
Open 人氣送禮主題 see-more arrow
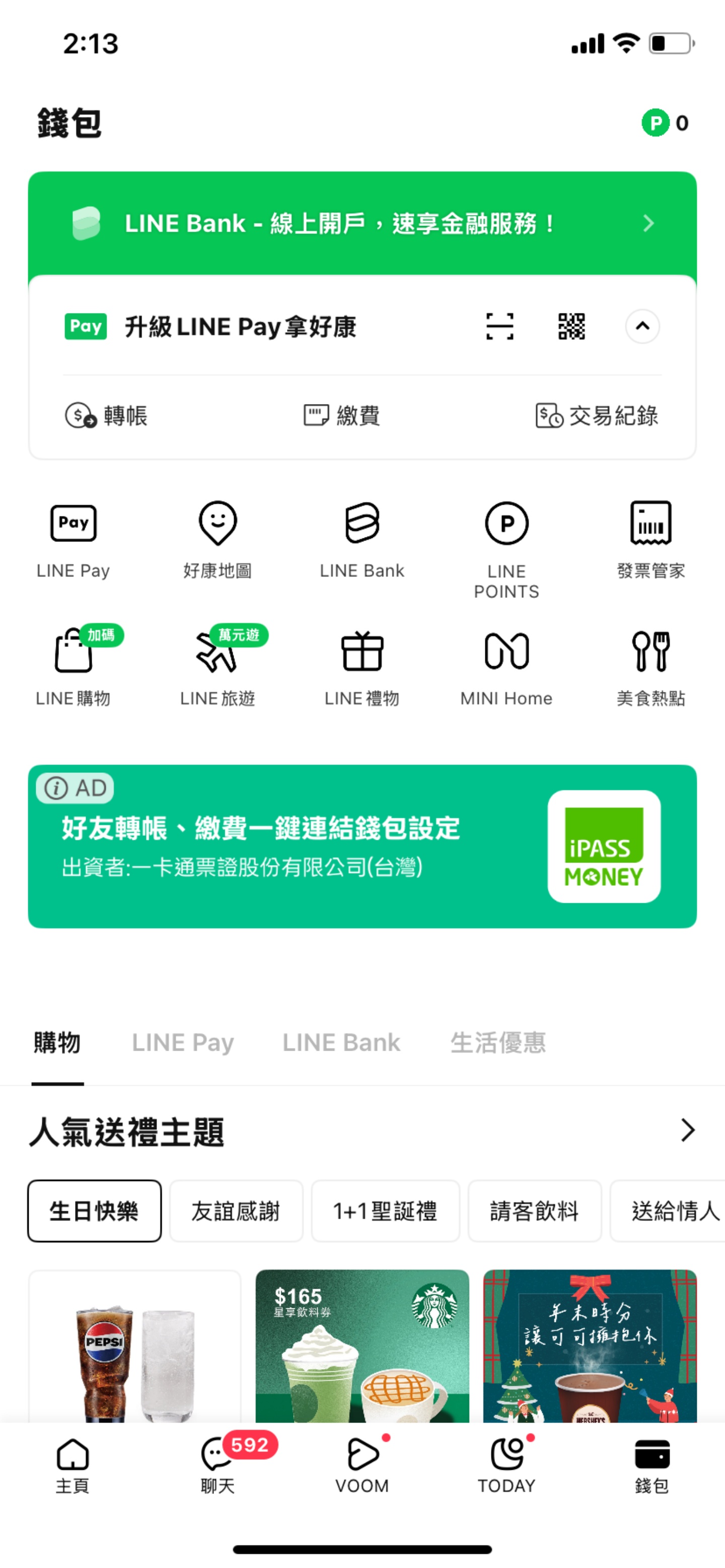[688, 1129]
